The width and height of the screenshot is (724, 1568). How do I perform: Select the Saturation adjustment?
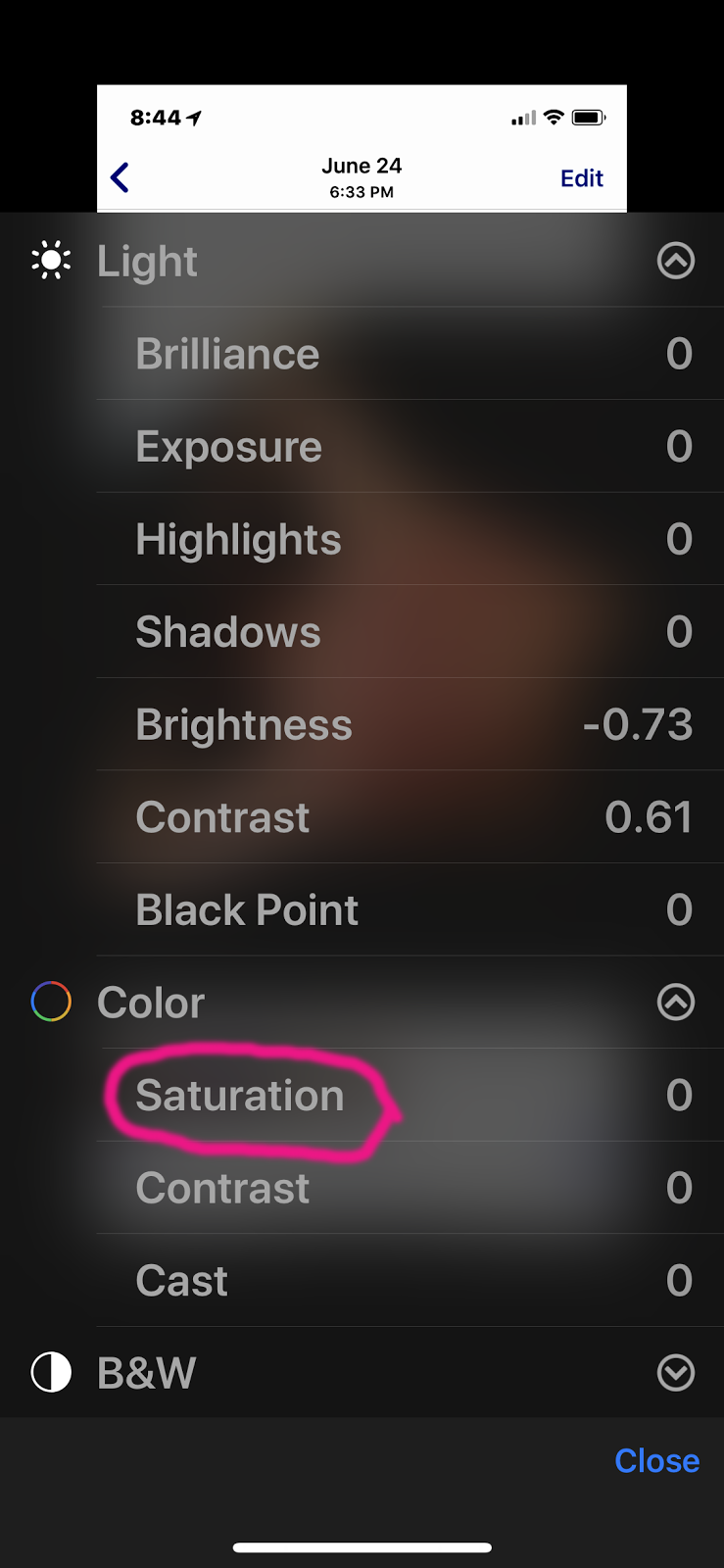point(240,1096)
